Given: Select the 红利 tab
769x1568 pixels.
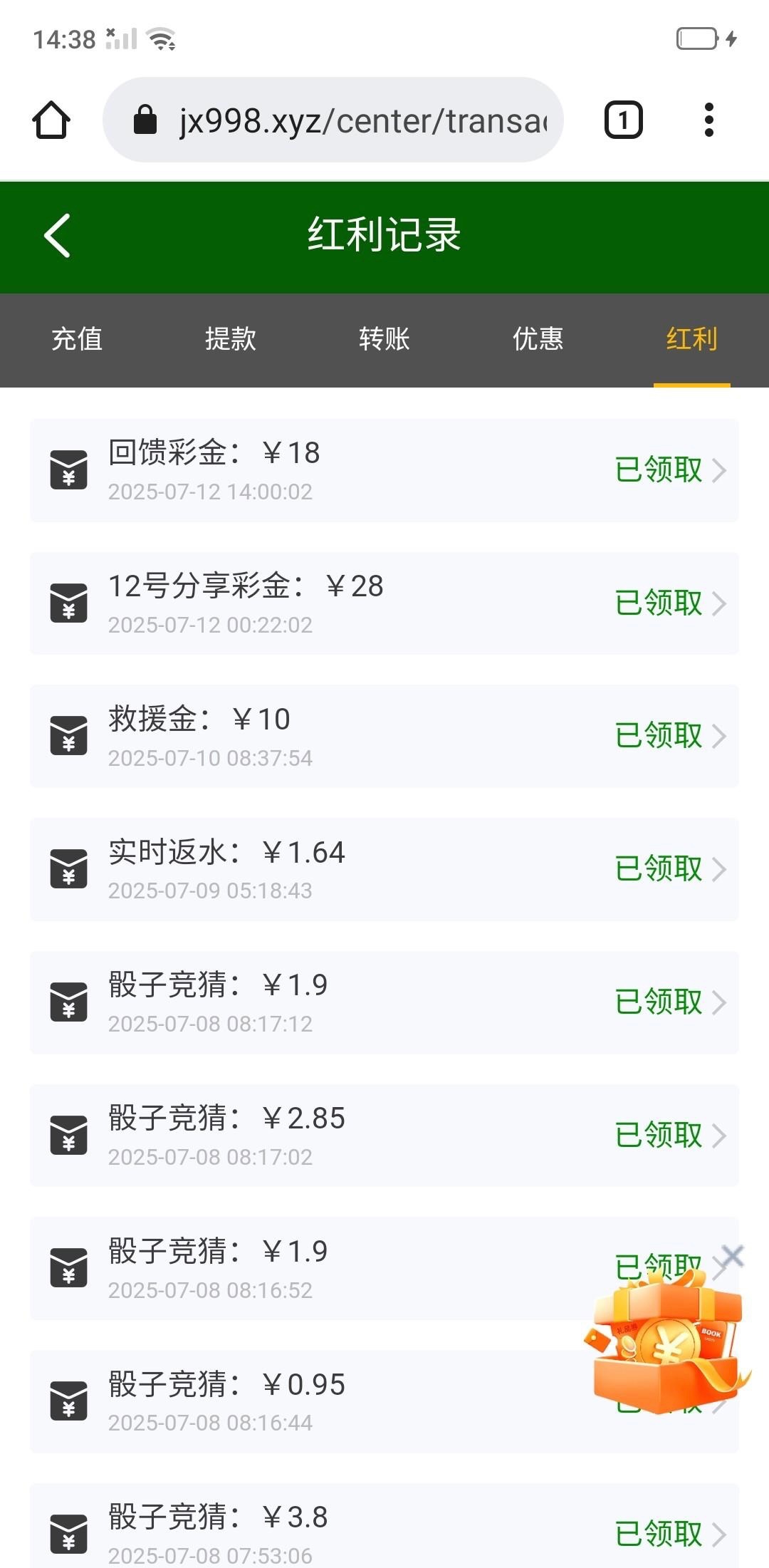Looking at the screenshot, I should (x=692, y=339).
